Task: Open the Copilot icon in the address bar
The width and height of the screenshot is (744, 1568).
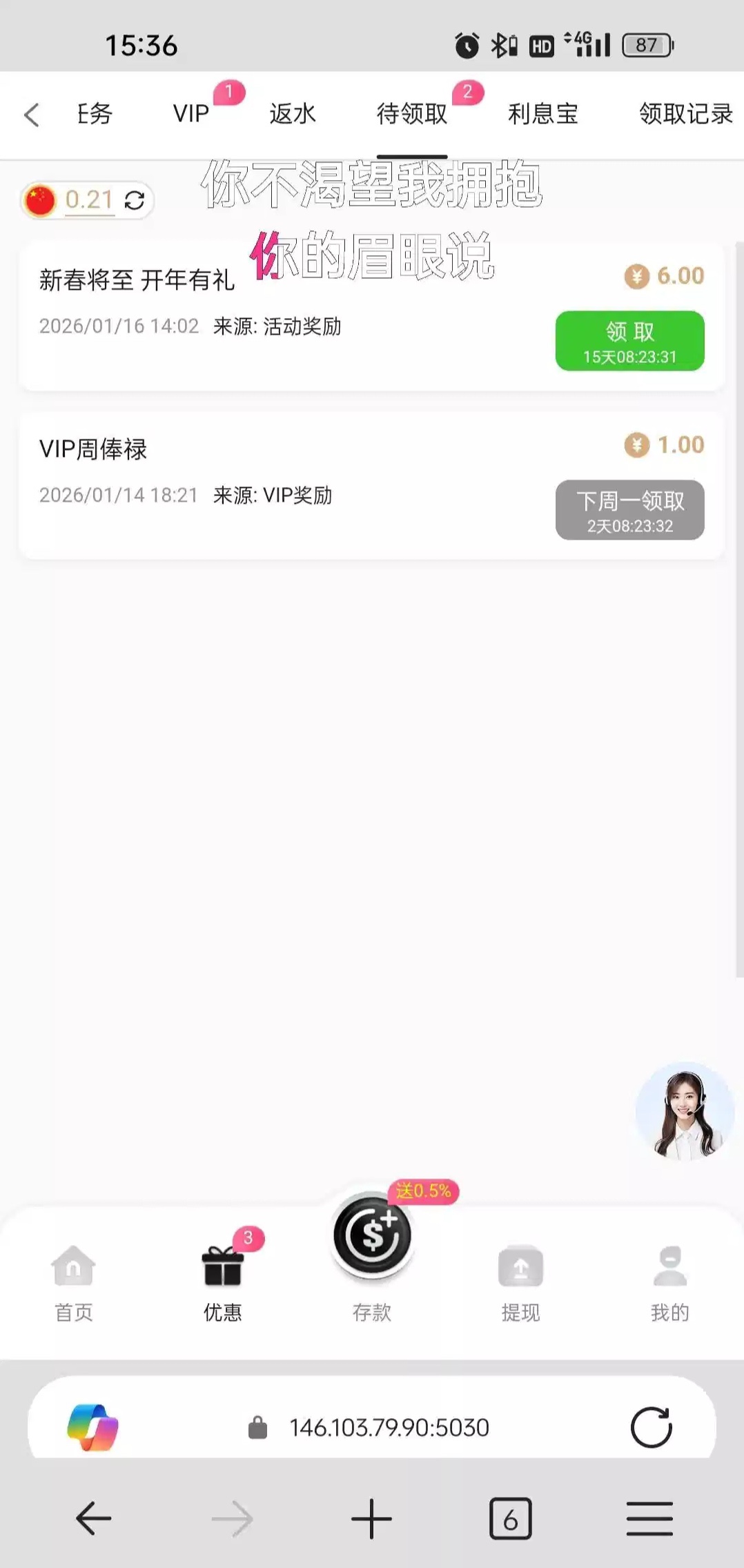Action: [93, 1427]
